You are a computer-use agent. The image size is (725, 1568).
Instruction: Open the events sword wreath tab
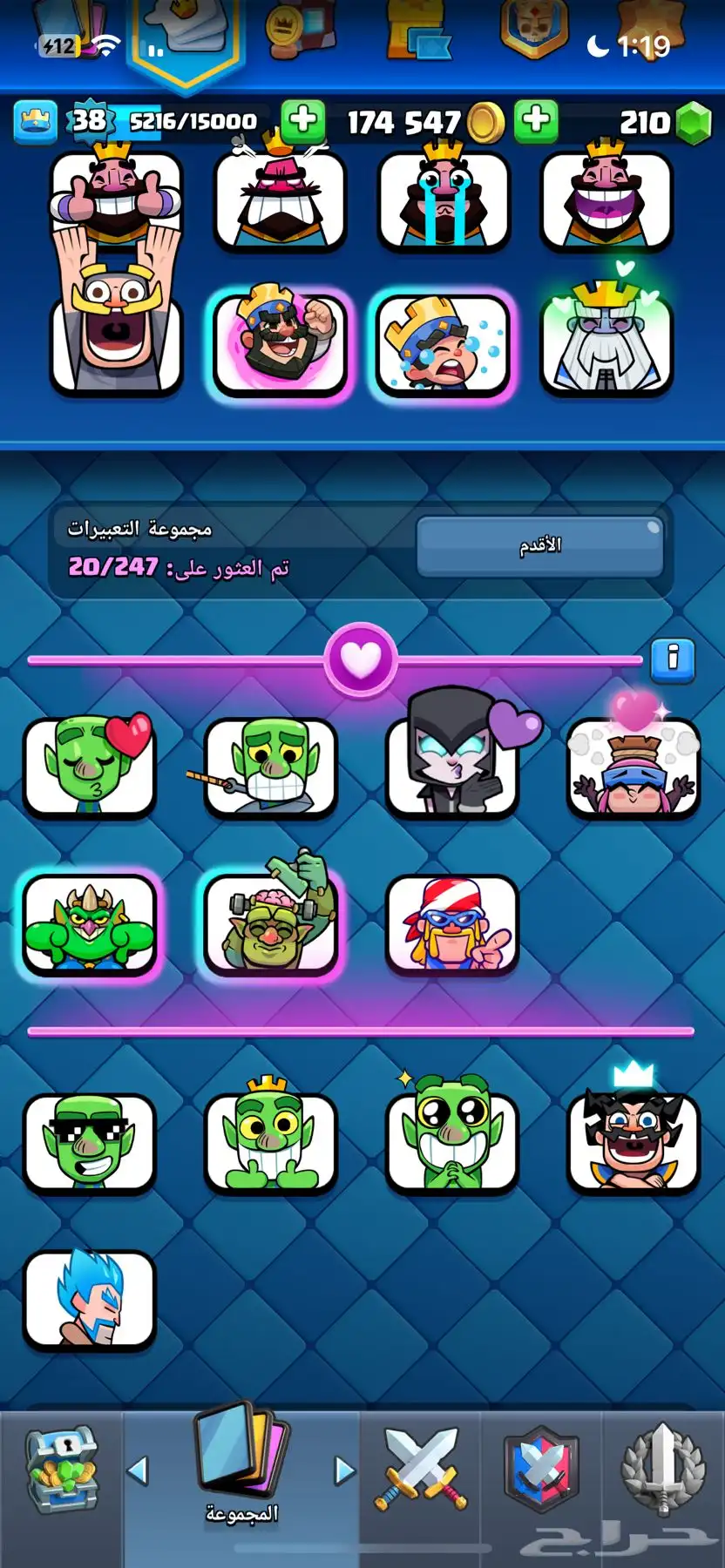(662, 1470)
